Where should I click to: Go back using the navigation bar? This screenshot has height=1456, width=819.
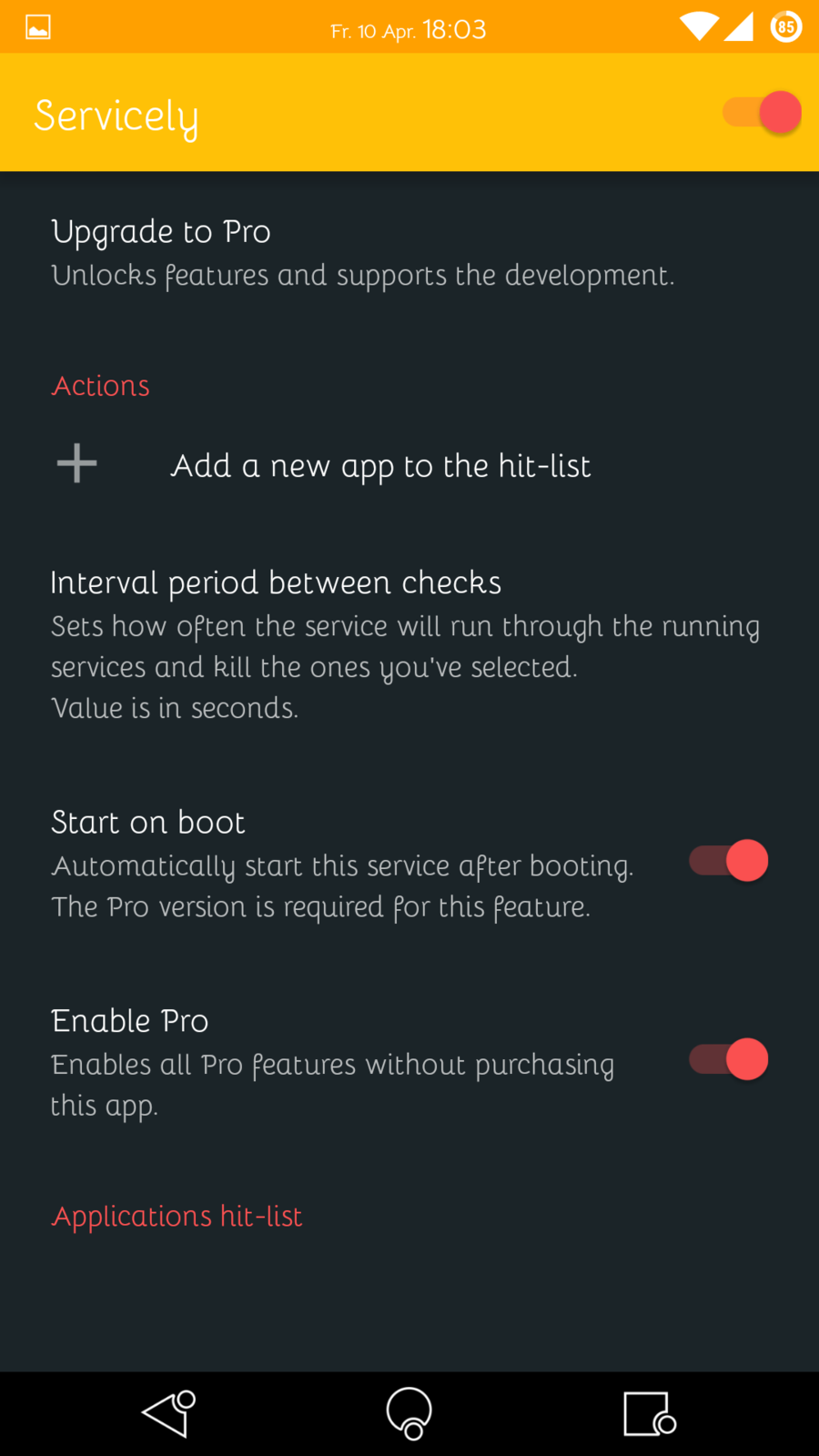(x=169, y=1414)
